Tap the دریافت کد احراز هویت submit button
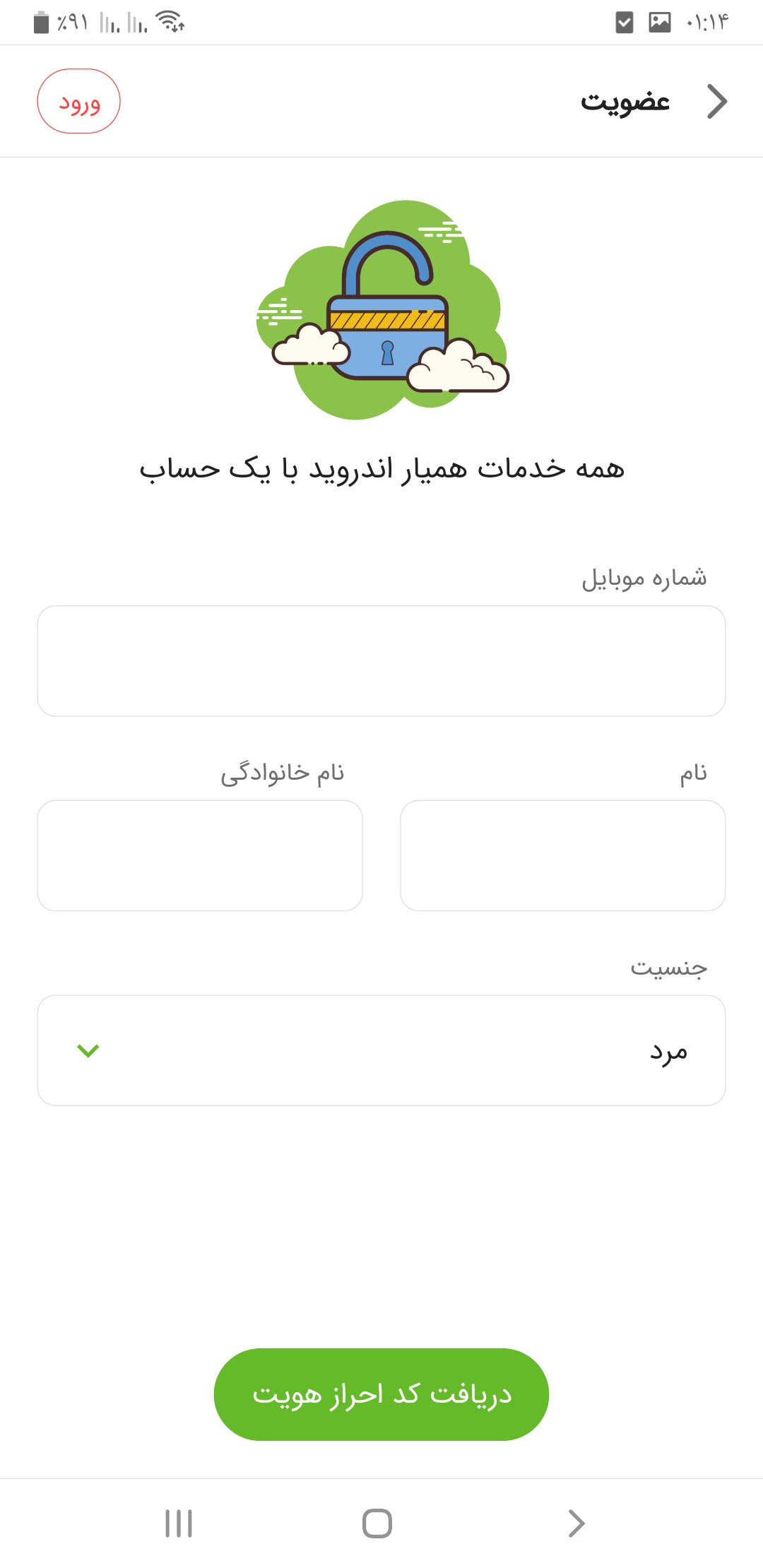The width and height of the screenshot is (763, 1568). (x=380, y=1393)
